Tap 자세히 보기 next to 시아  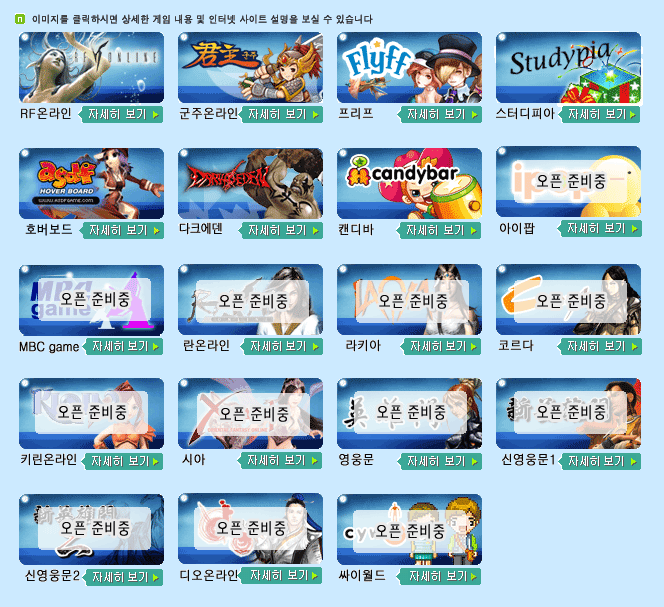(x=281, y=460)
